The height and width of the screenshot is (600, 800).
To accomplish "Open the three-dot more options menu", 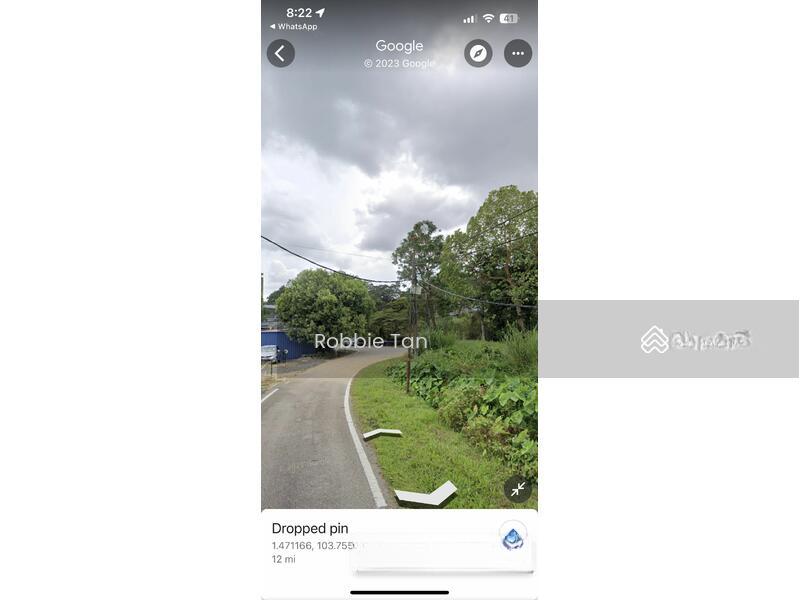I will point(518,53).
